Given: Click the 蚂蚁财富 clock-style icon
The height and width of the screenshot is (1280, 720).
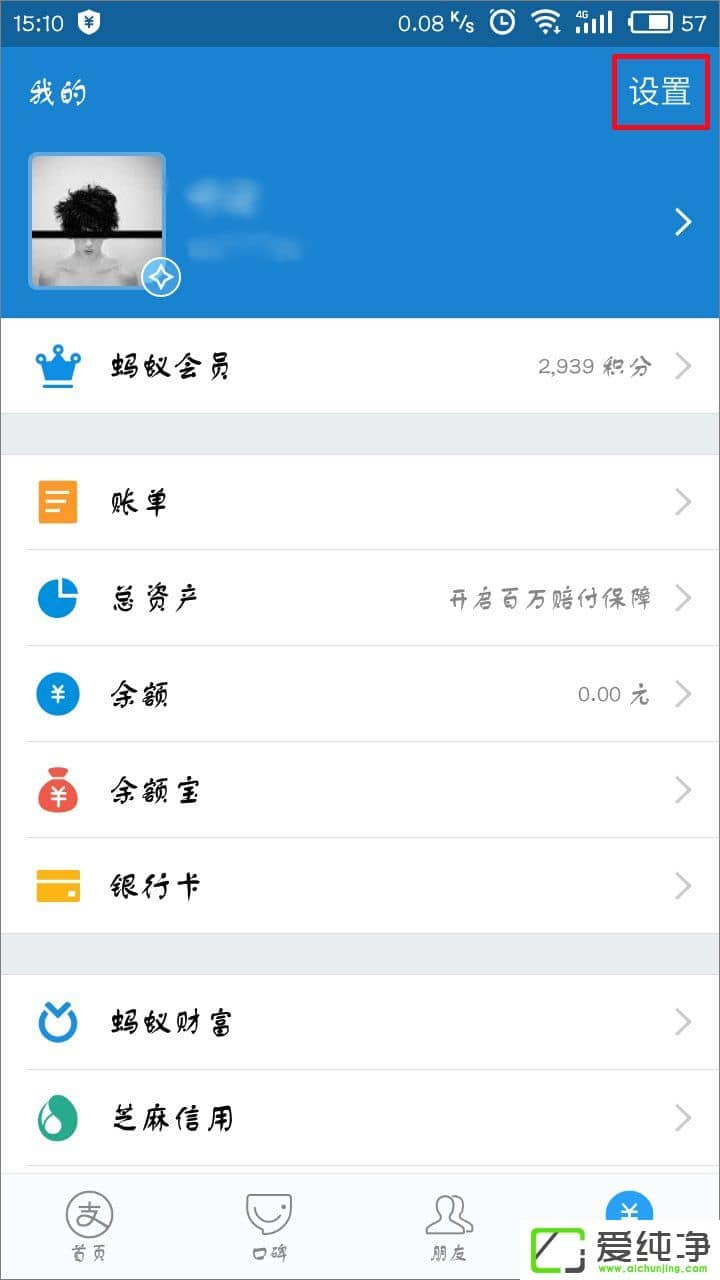Looking at the screenshot, I should pos(57,1021).
